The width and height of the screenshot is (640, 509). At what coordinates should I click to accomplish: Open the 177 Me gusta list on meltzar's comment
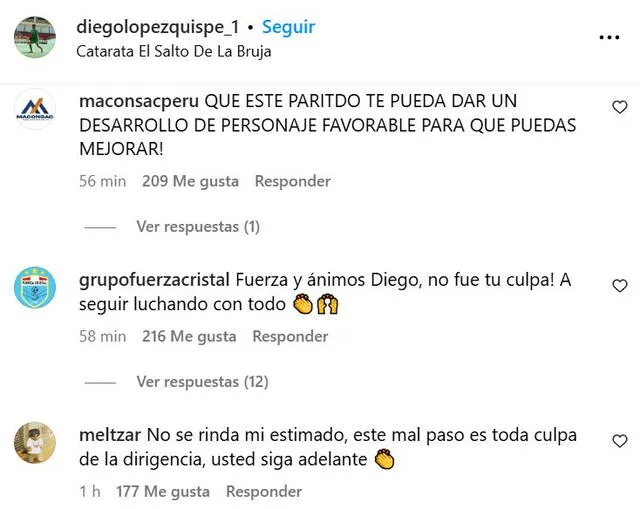click(x=163, y=491)
